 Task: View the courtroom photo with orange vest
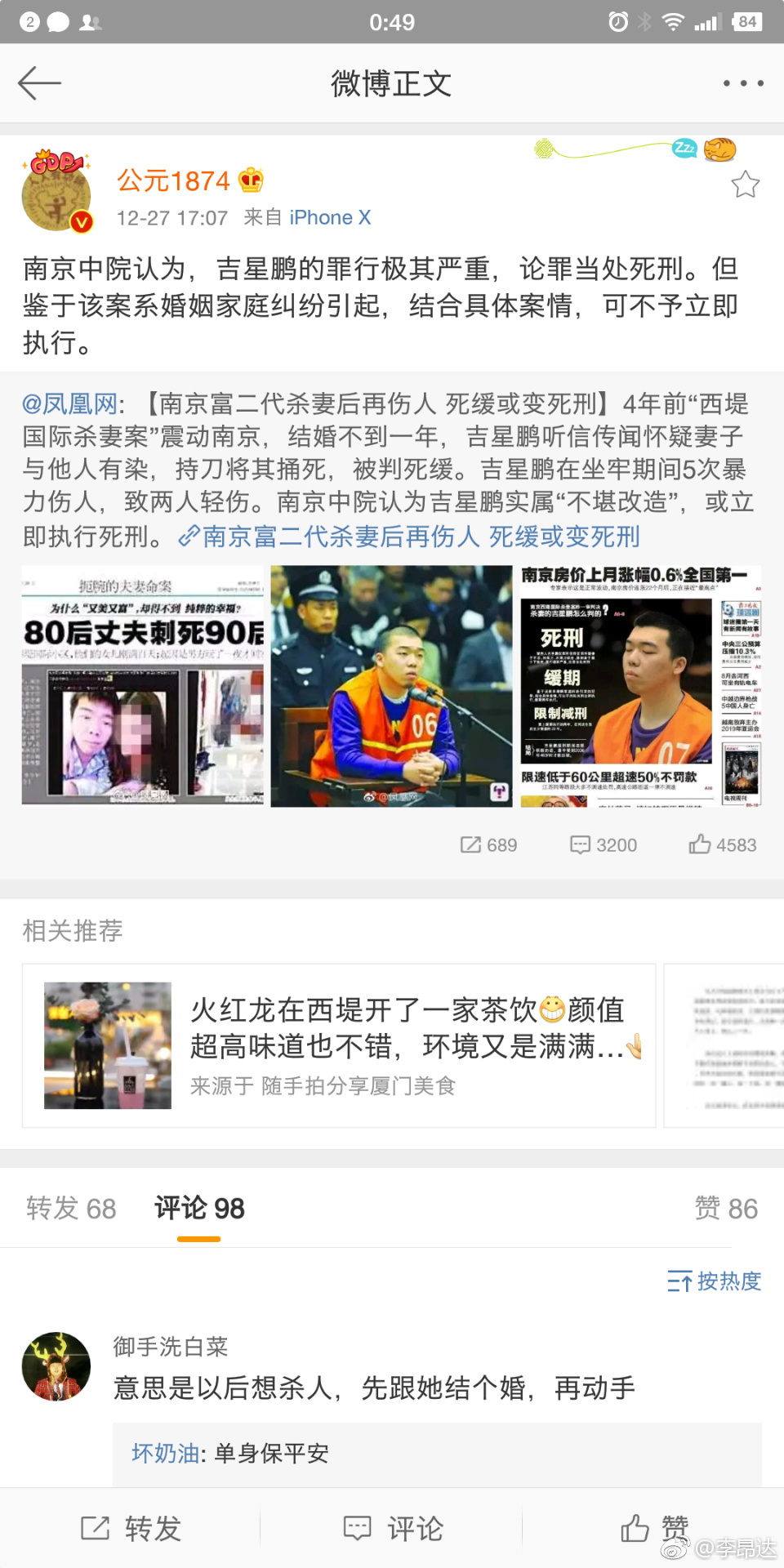pos(391,686)
